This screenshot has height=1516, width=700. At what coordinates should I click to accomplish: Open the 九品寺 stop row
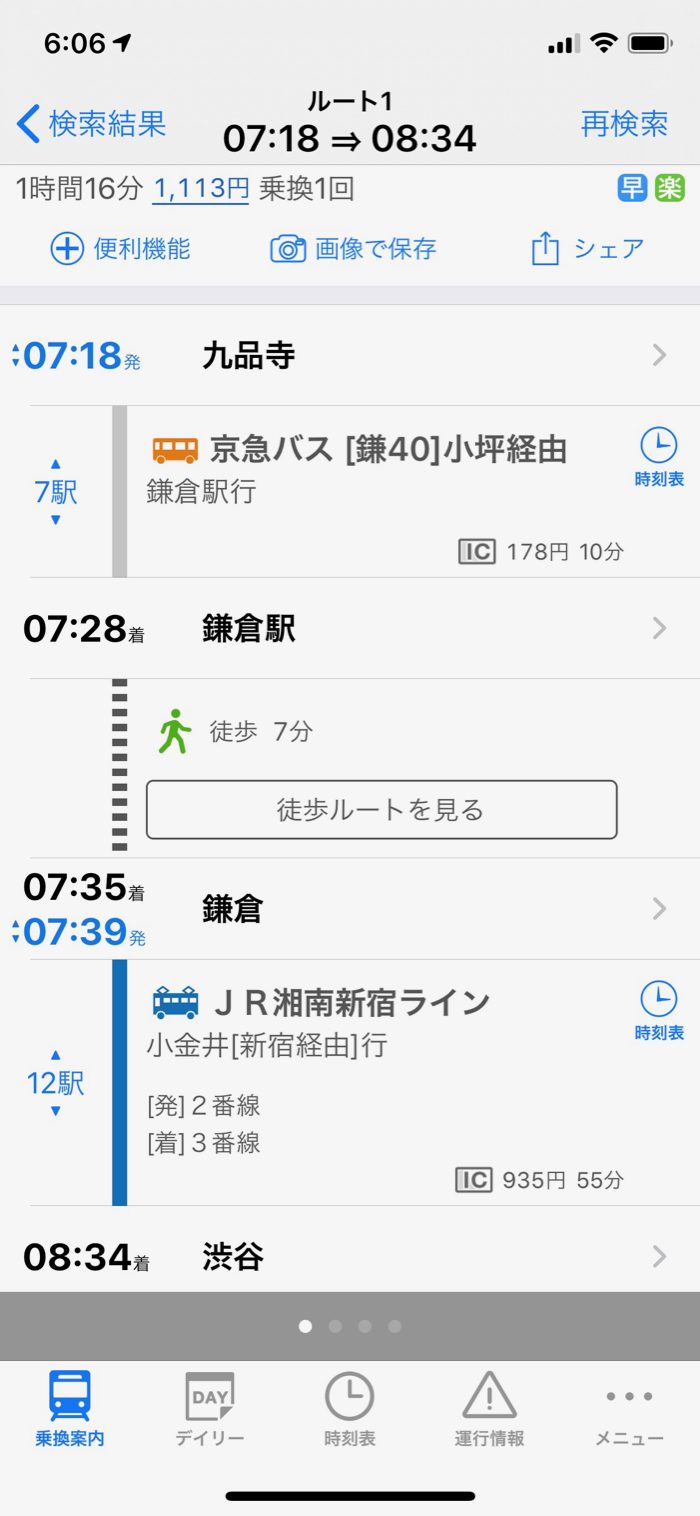pyautogui.click(x=350, y=355)
